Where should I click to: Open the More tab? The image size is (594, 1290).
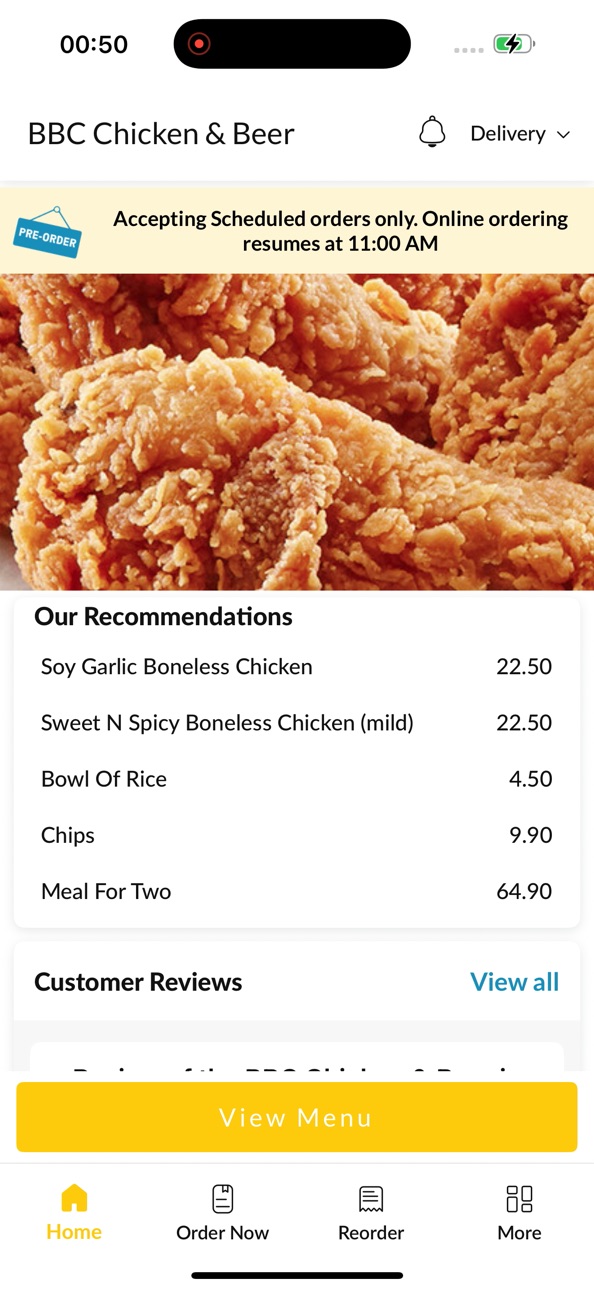(x=519, y=1212)
